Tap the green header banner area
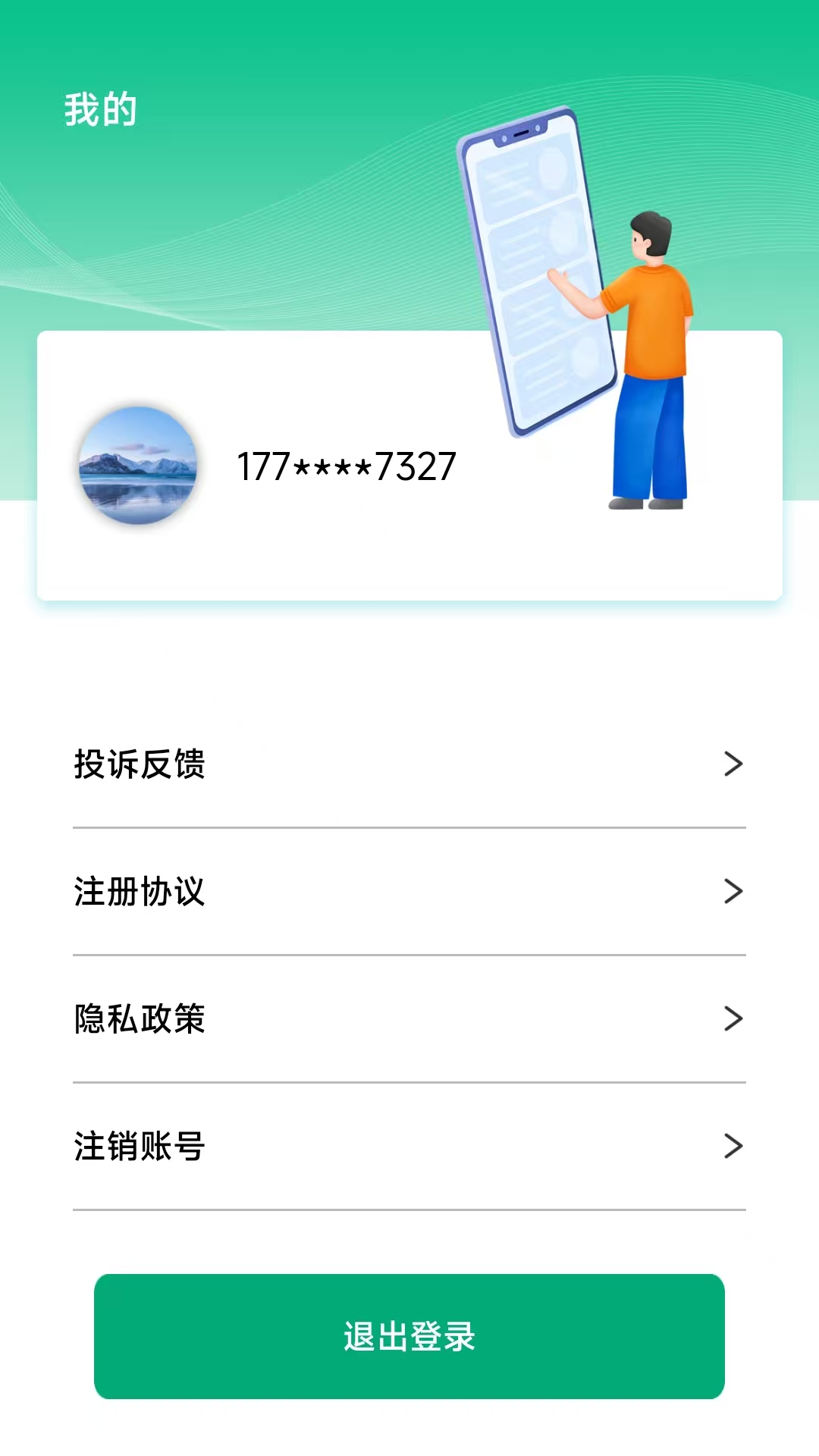The image size is (819, 1456). pyautogui.click(x=227, y=227)
